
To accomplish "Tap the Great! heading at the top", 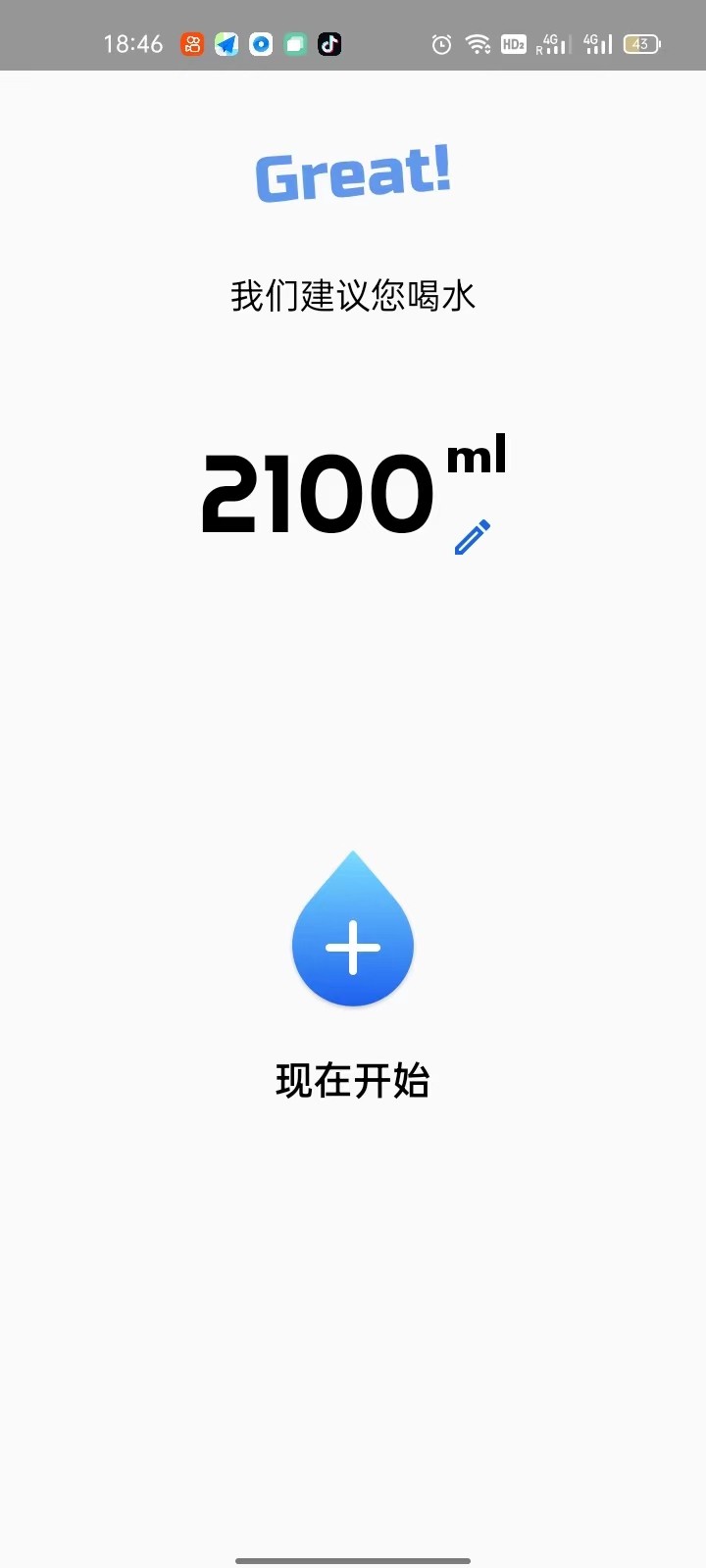I will (x=352, y=174).
